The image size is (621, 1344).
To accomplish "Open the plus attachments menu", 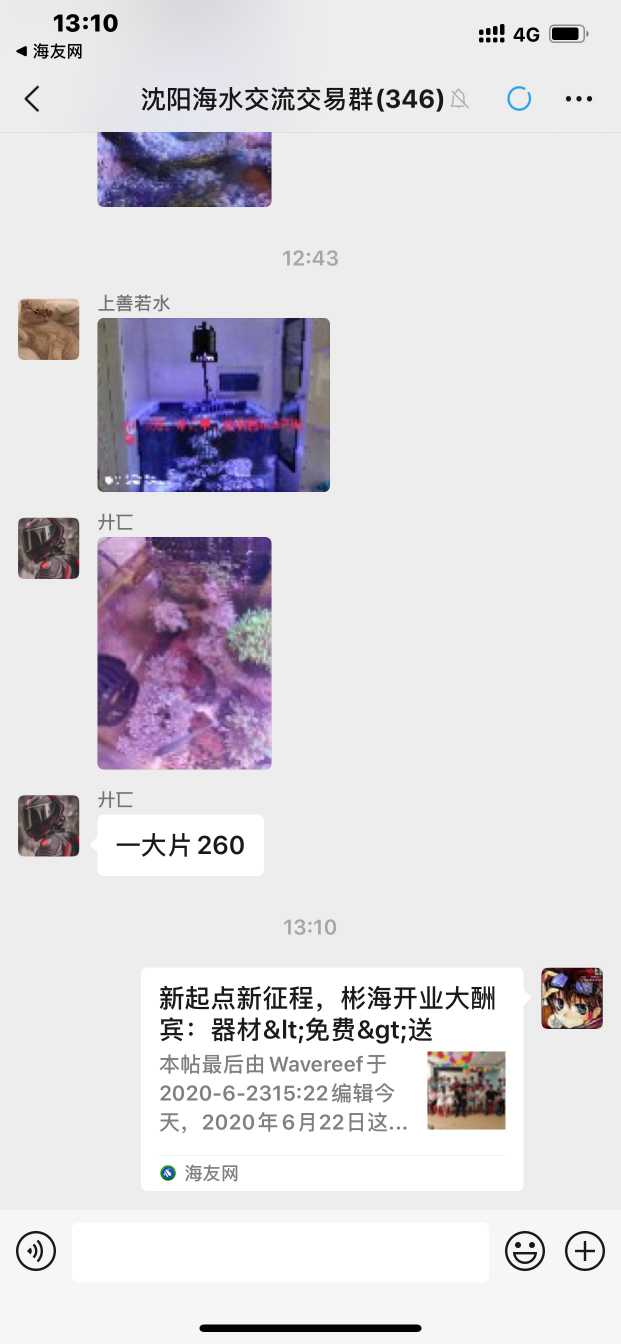I will click(x=585, y=1251).
